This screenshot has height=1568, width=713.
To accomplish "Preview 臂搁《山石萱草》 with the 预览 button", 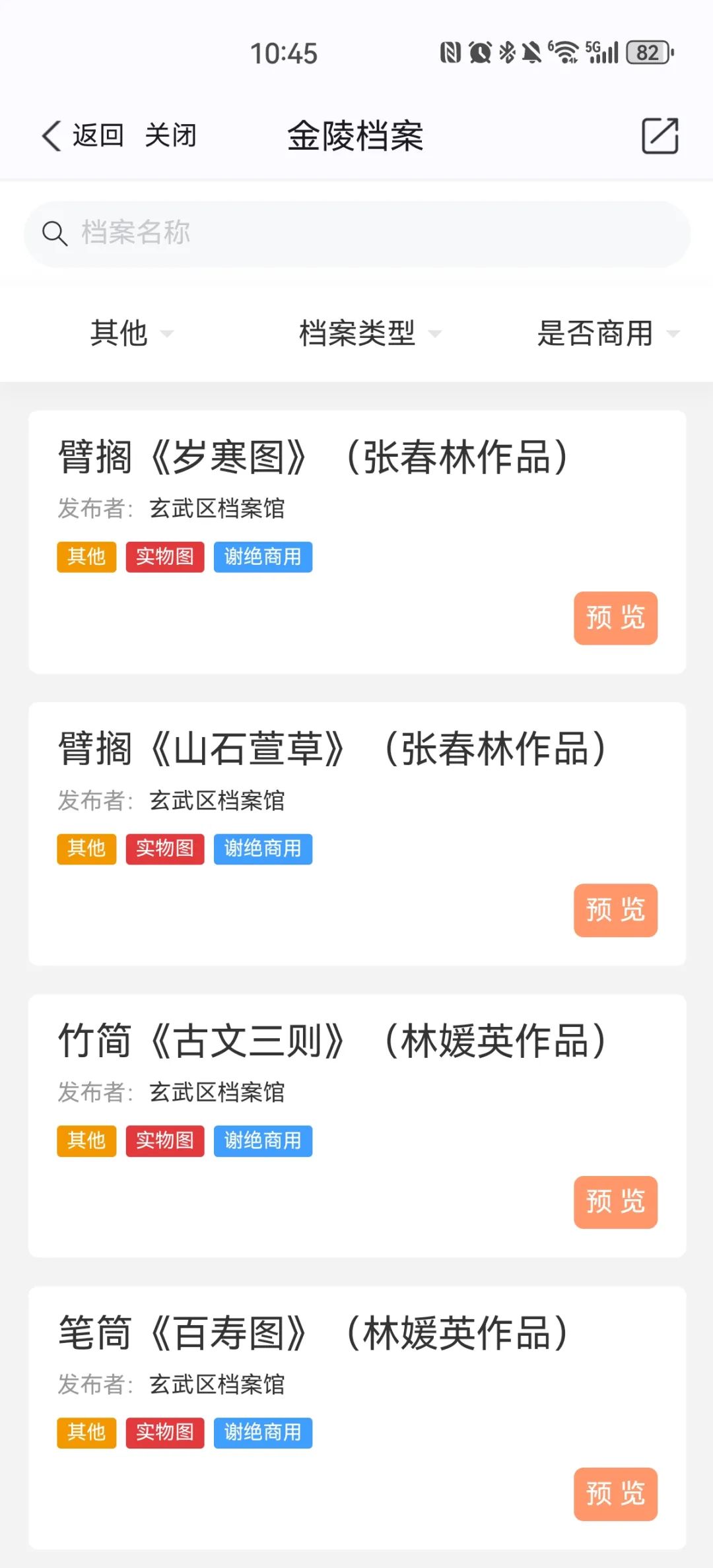I will [x=615, y=910].
